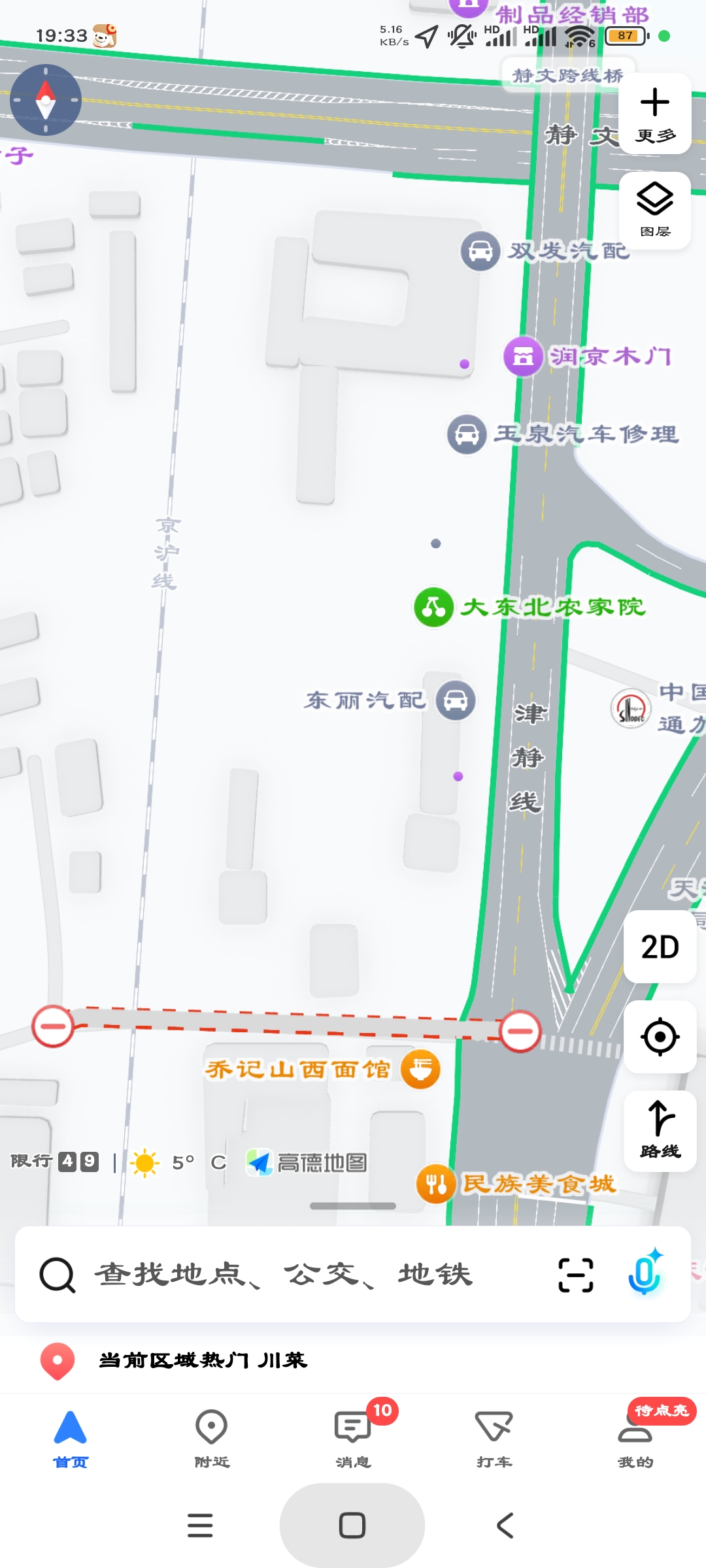Image resolution: width=706 pixels, height=1568 pixels.
Task: Select the 首页 home tab
Action: [71, 1437]
